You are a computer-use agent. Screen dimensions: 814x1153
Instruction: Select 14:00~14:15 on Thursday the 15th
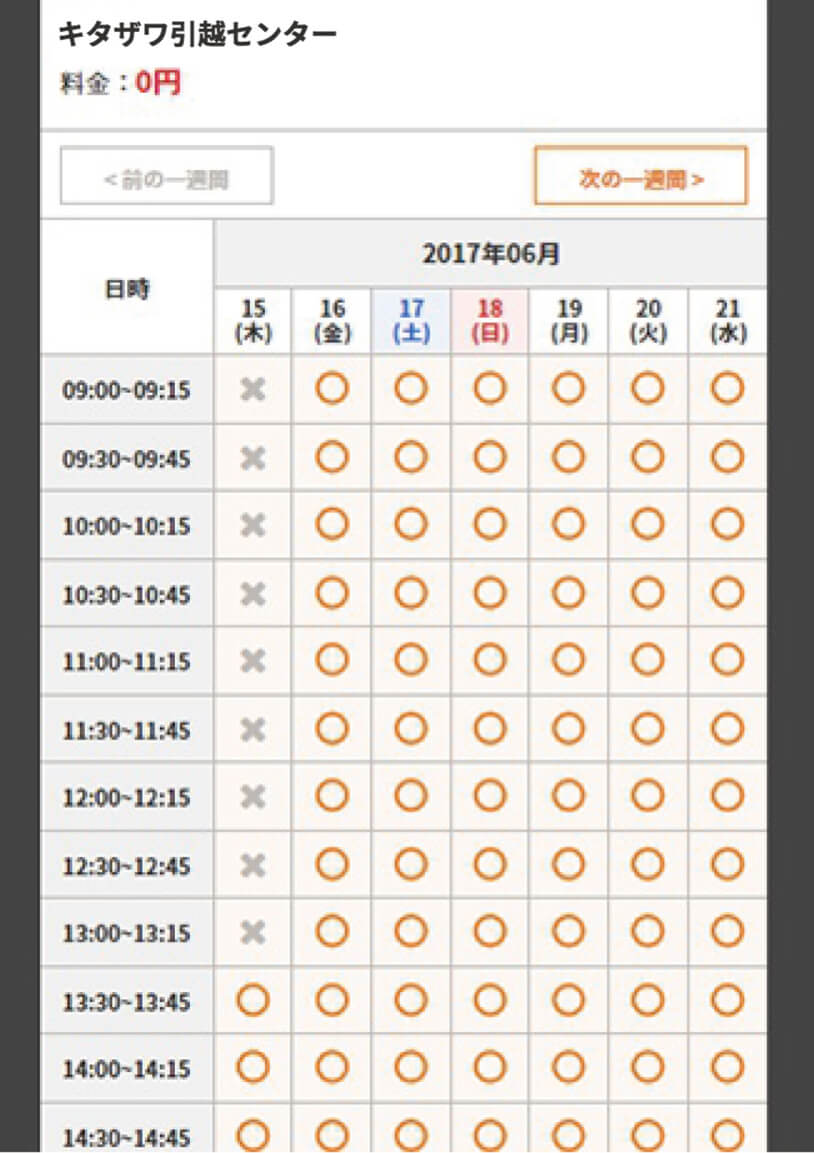tap(253, 1068)
